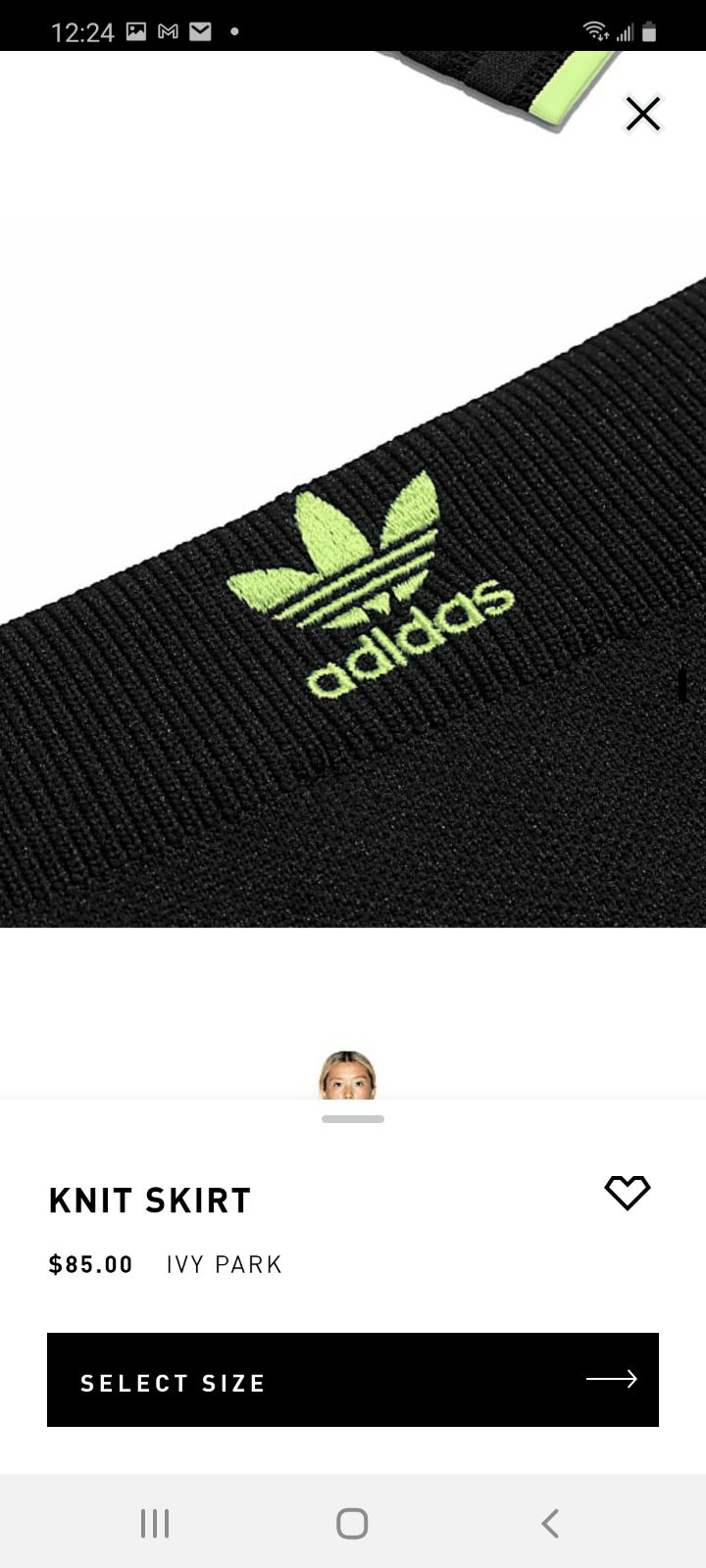Tap the bottom sheet drag handle

353,1119
